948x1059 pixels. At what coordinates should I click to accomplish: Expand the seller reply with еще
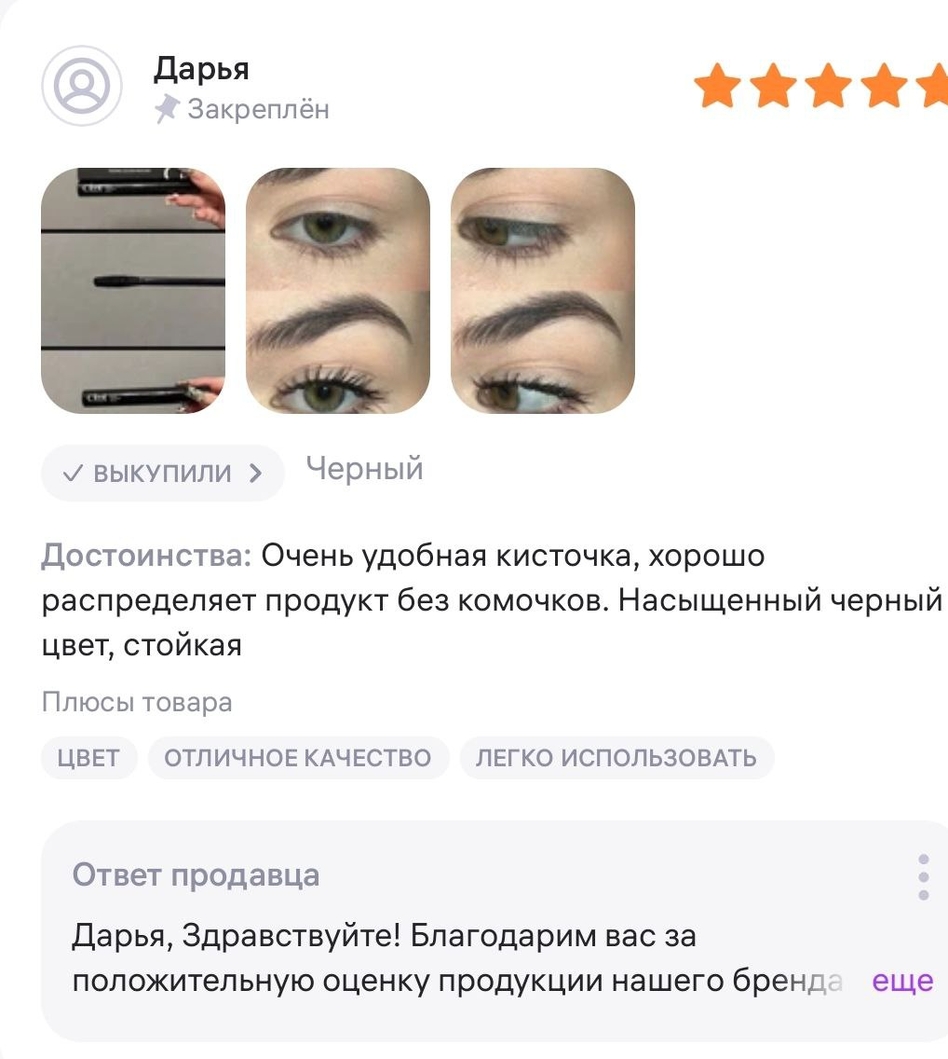click(x=902, y=982)
